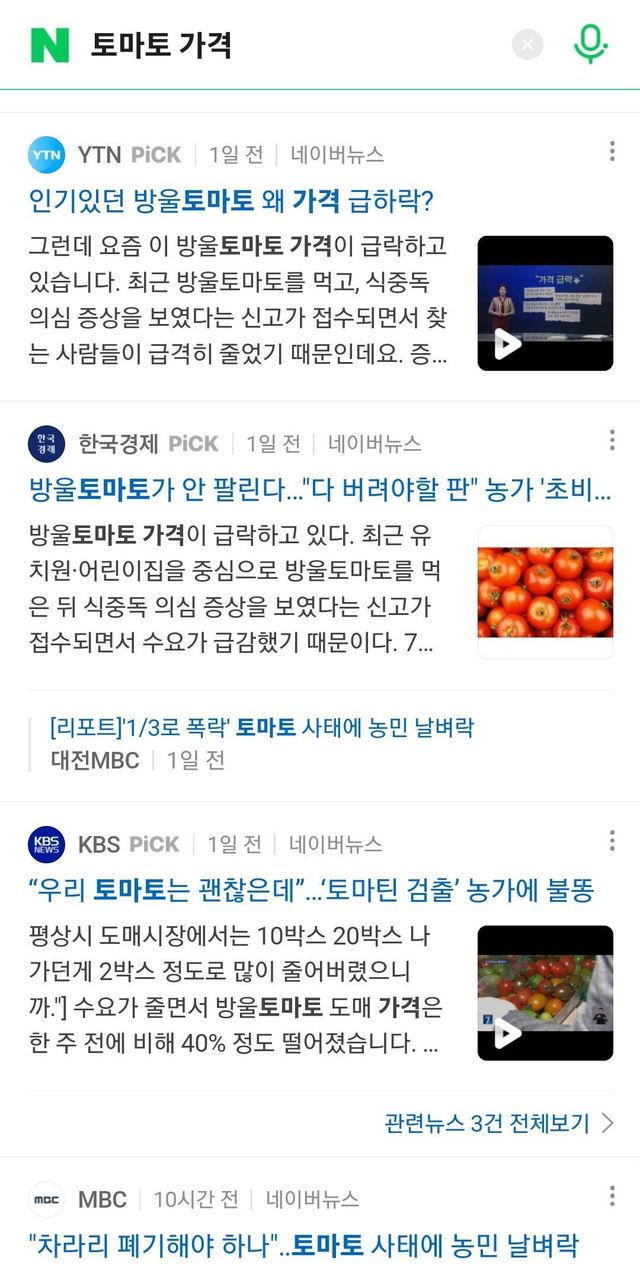
Task: Visit the 한국경제 publisher name
Action: coord(118,443)
